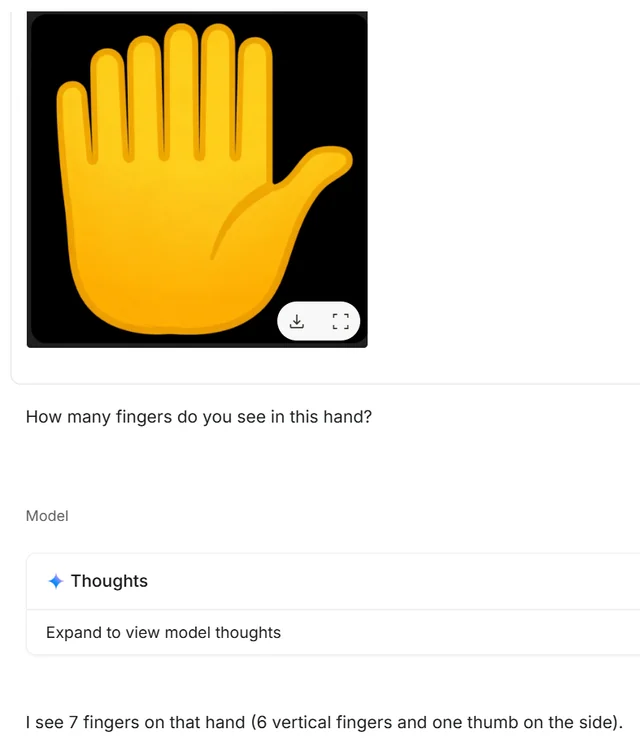The width and height of the screenshot is (640, 742).
Task: Download the hand image
Action: pyautogui.click(x=297, y=321)
